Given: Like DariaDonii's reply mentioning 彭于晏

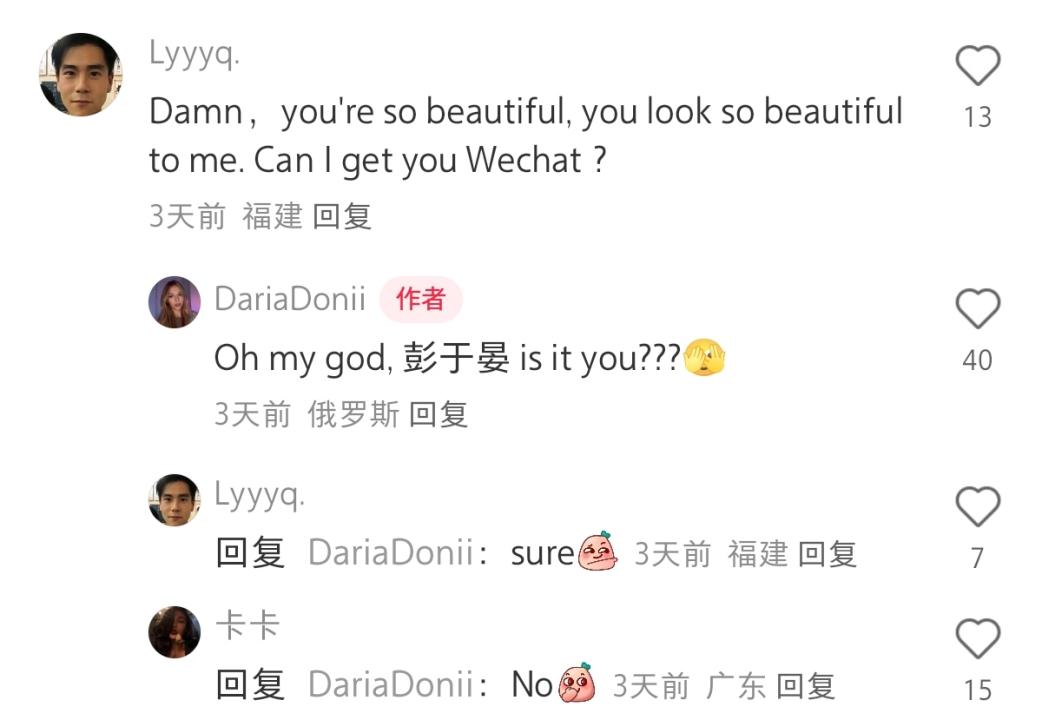Looking at the screenshot, I should pyautogui.click(x=977, y=309).
